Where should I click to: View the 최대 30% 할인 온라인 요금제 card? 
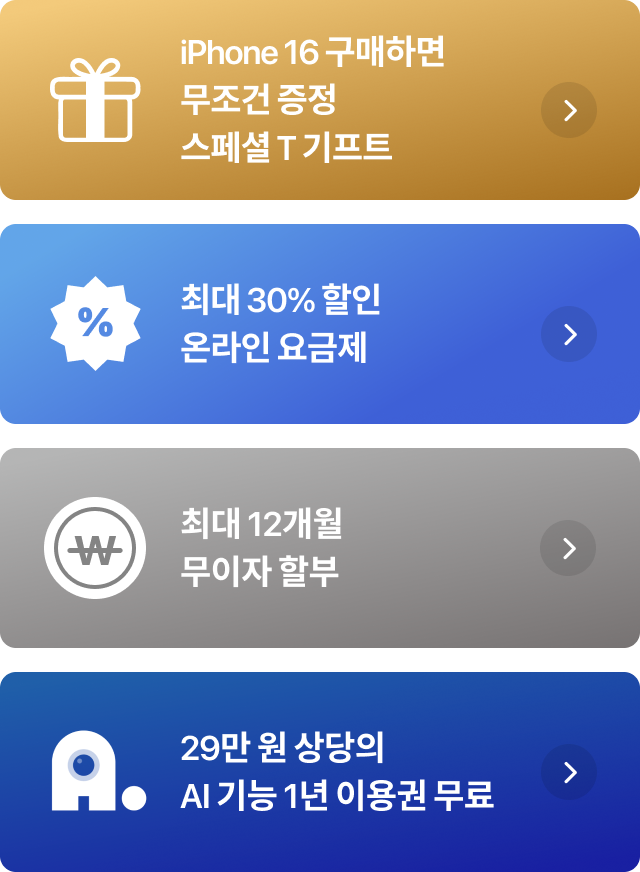coord(320,324)
